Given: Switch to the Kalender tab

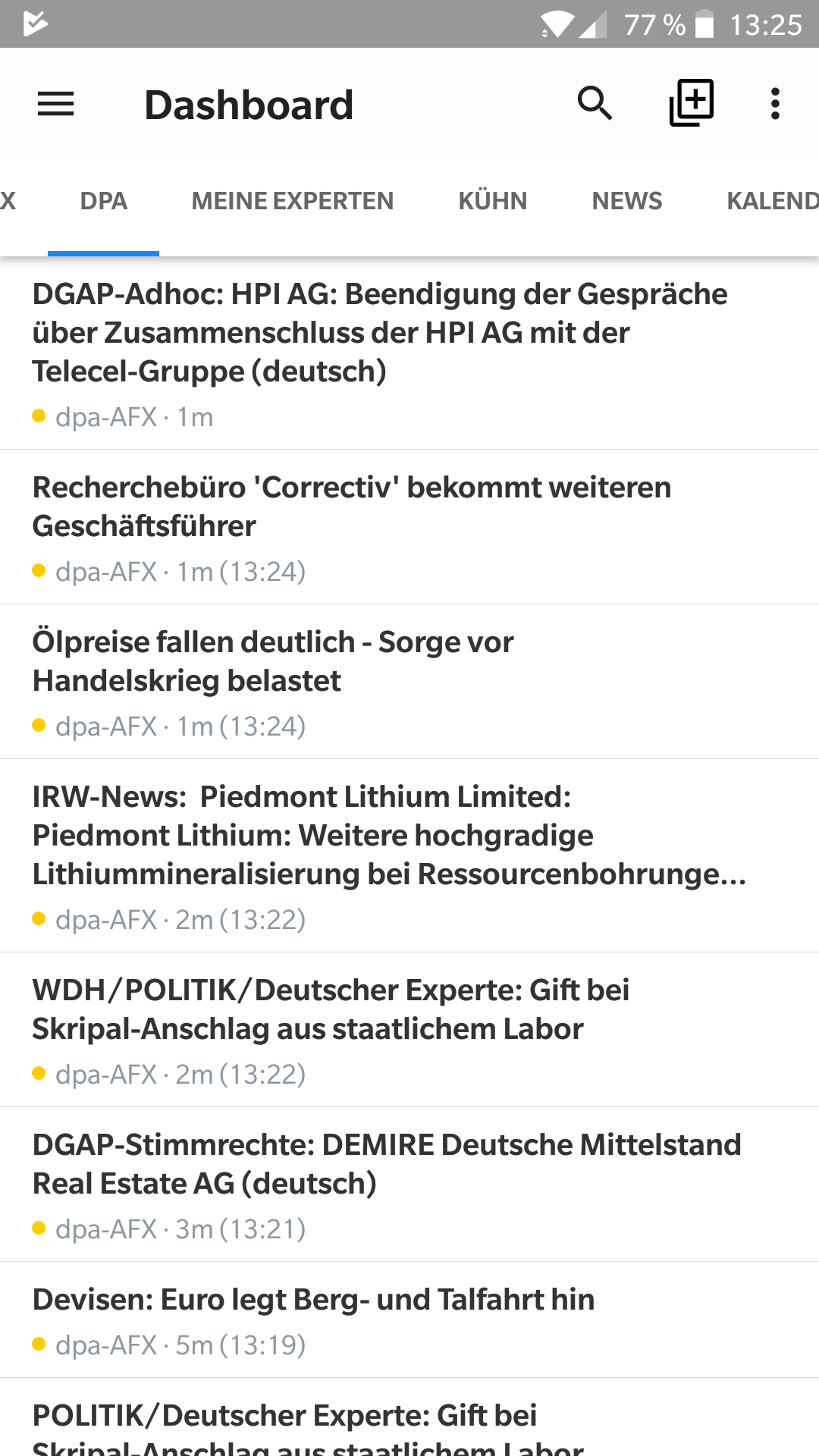Looking at the screenshot, I should (772, 201).
